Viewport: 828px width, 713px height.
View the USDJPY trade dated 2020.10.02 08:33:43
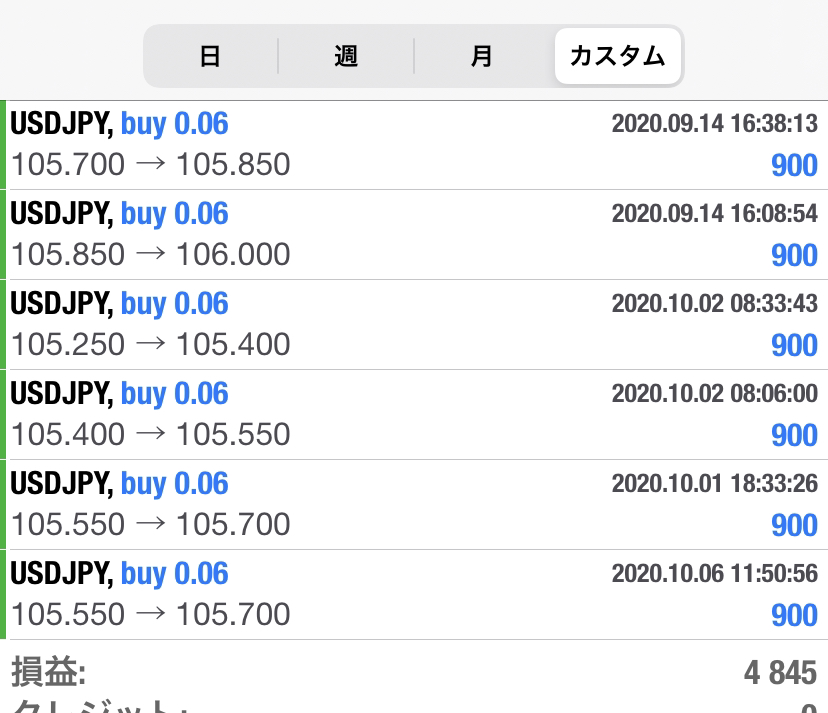(x=414, y=325)
